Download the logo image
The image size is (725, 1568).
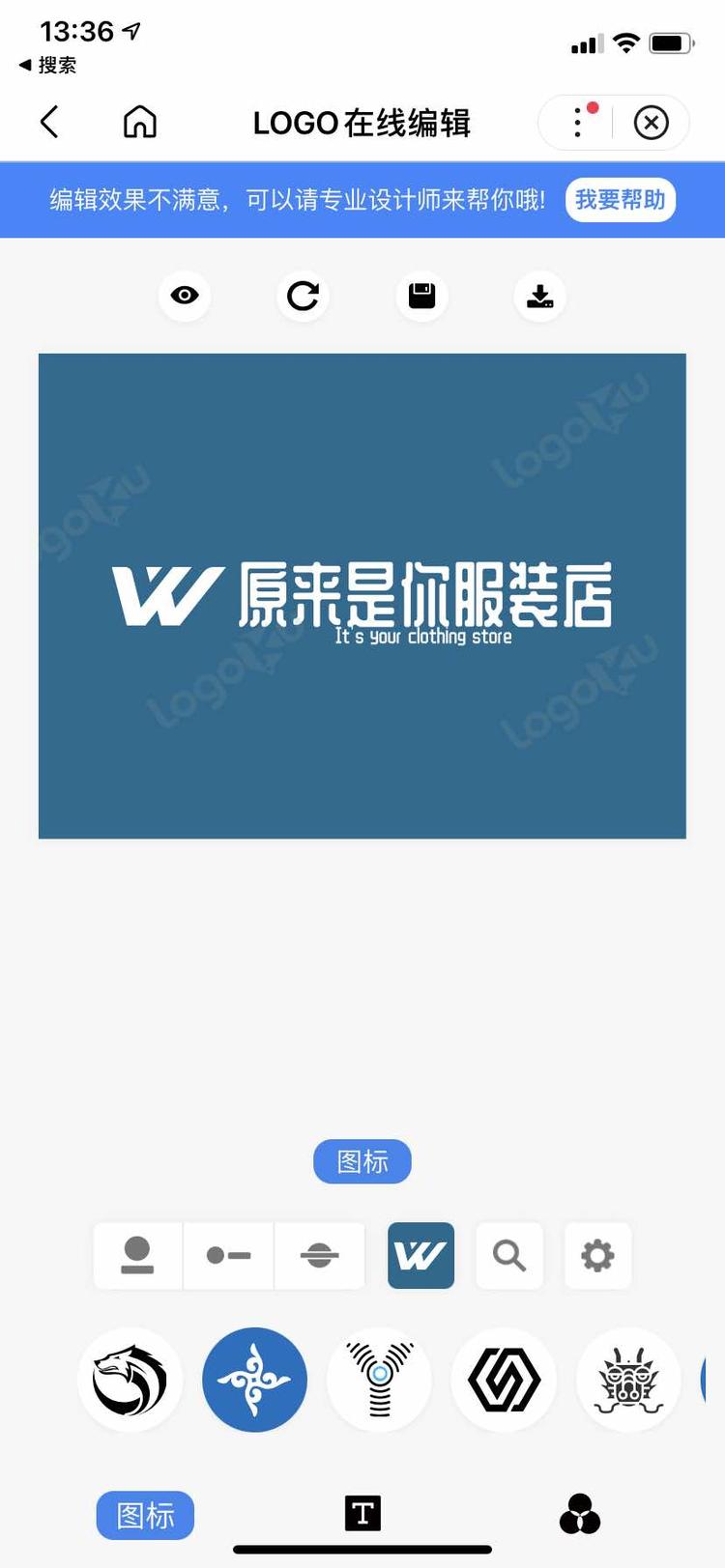coord(539,295)
